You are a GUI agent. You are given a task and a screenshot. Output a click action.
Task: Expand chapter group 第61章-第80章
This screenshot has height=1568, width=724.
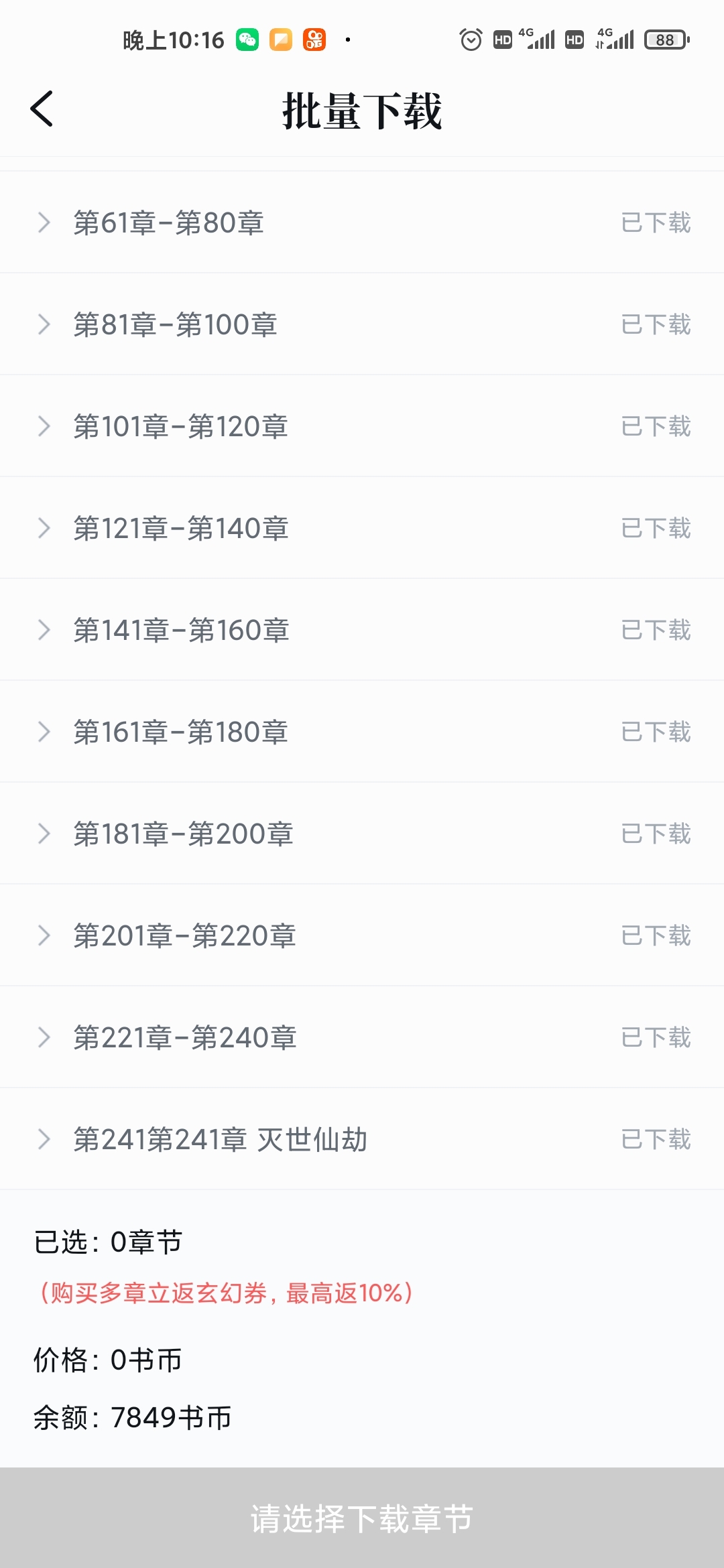(44, 222)
